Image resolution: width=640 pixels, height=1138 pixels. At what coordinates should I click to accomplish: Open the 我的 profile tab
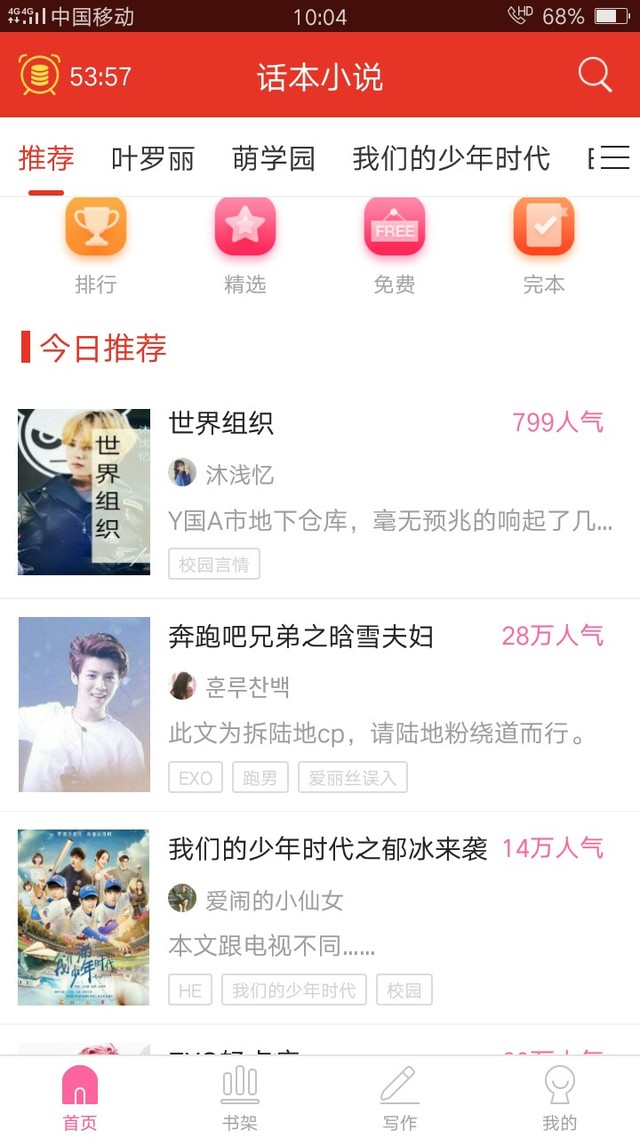(x=559, y=1098)
